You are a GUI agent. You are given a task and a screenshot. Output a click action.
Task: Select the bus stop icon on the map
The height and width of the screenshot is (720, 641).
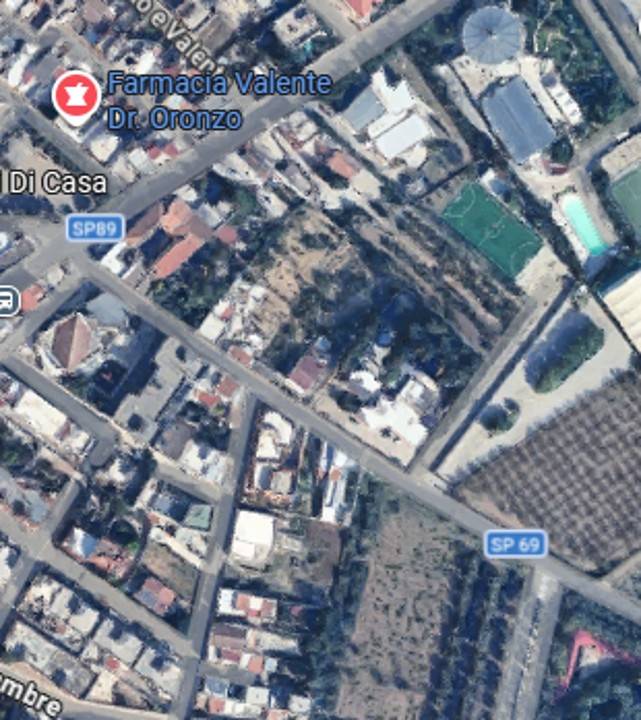click(x=8, y=300)
